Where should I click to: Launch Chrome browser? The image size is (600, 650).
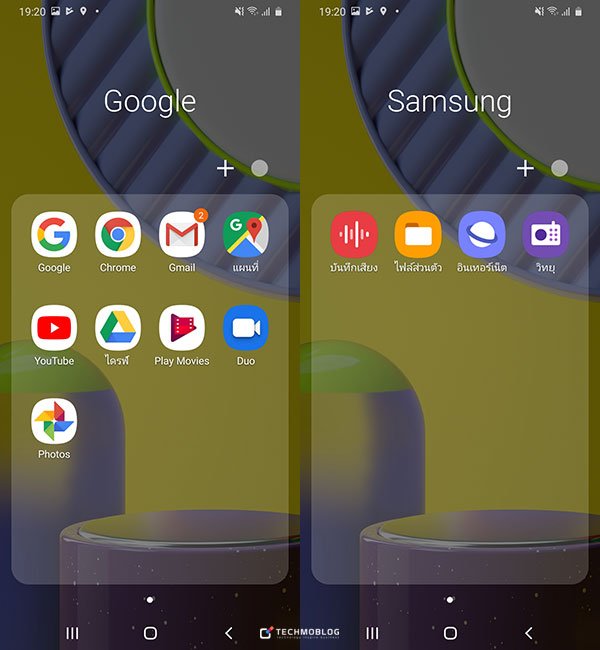[x=118, y=236]
